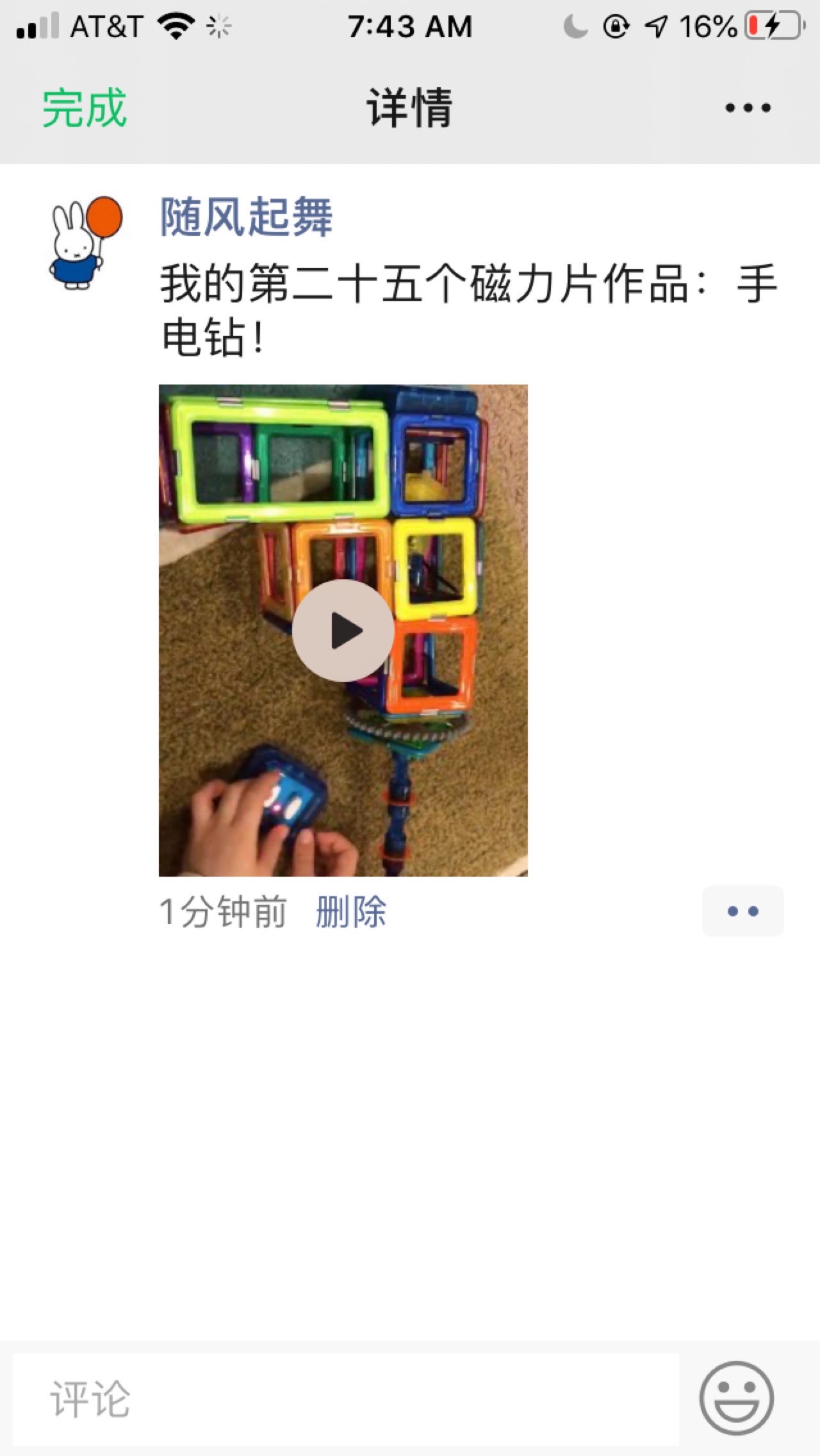Open the emoji smiley picker
Image resolution: width=820 pixels, height=1456 pixels.
(736, 1400)
